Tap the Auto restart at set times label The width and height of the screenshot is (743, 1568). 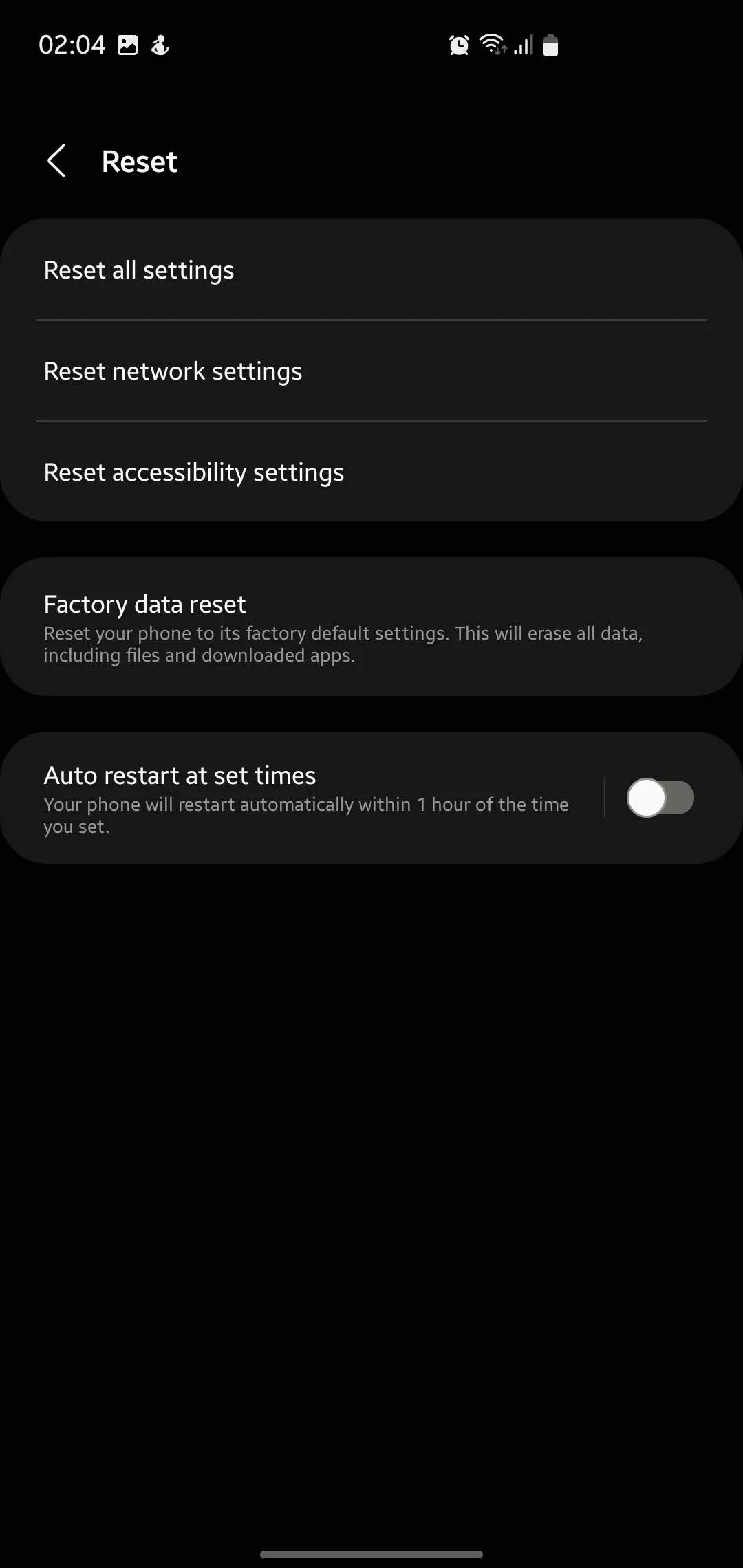pyautogui.click(x=180, y=774)
